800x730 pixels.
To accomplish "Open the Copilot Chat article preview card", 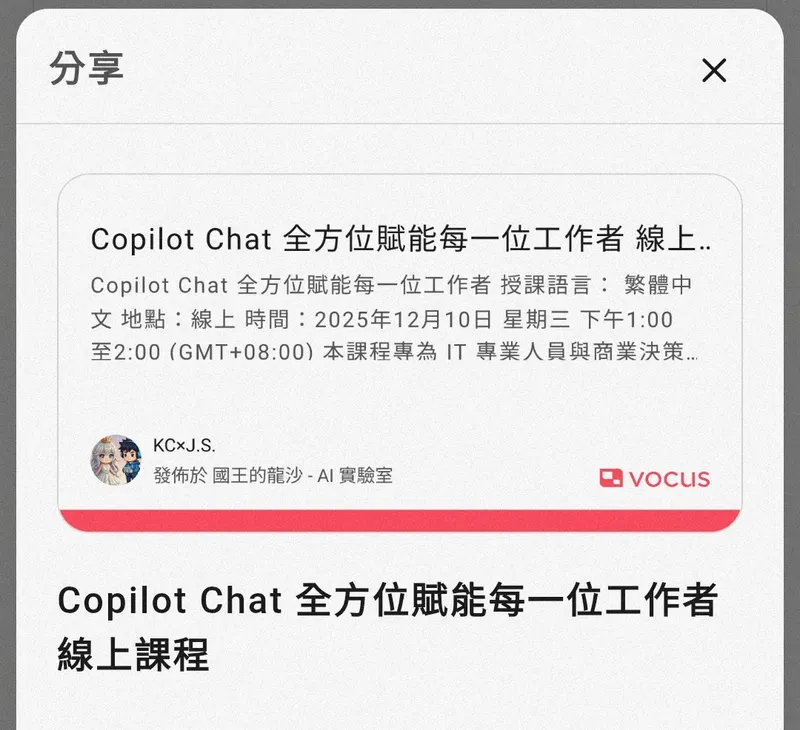I will [400, 350].
